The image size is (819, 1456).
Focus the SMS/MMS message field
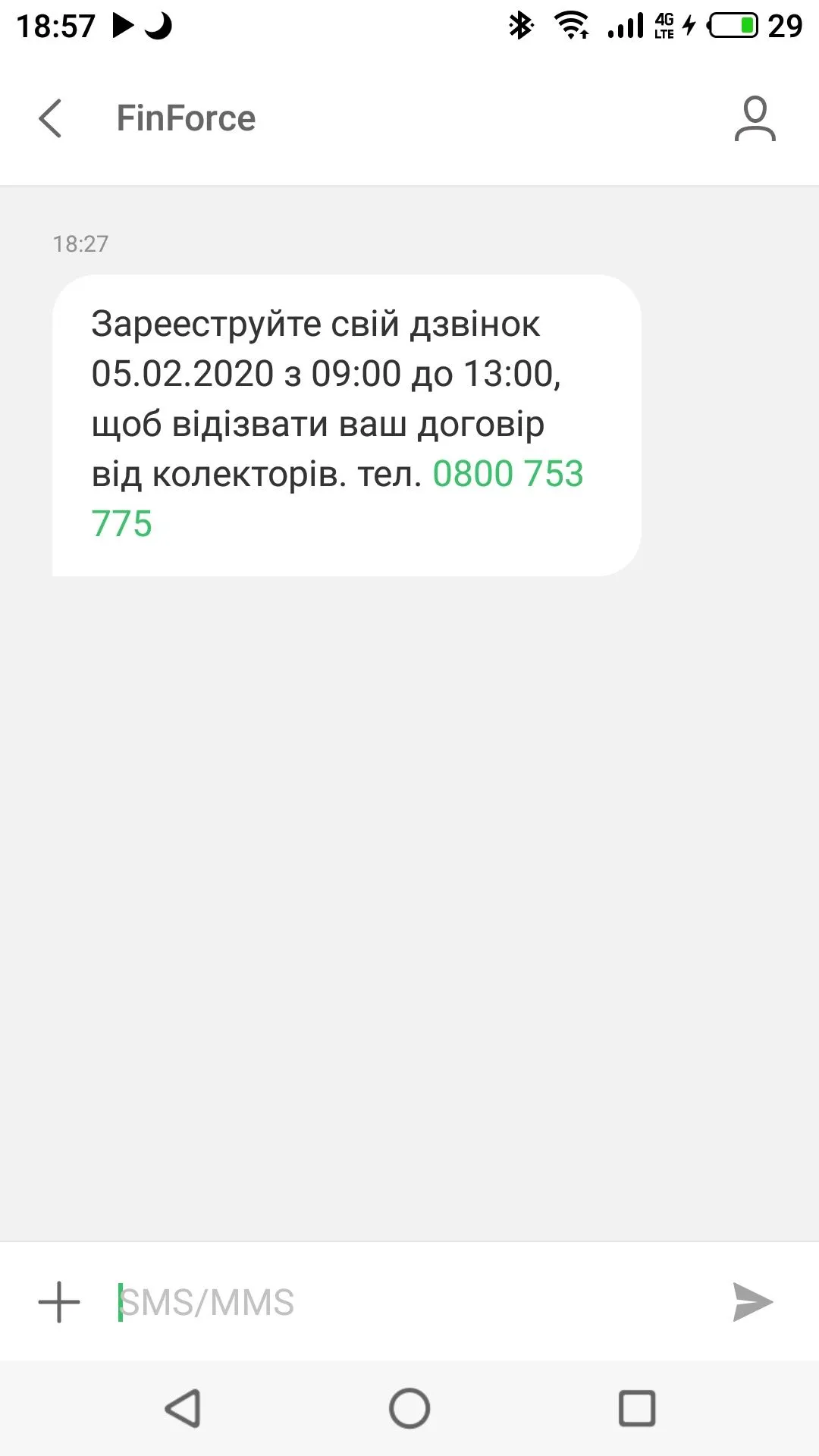pyautogui.click(x=409, y=1302)
